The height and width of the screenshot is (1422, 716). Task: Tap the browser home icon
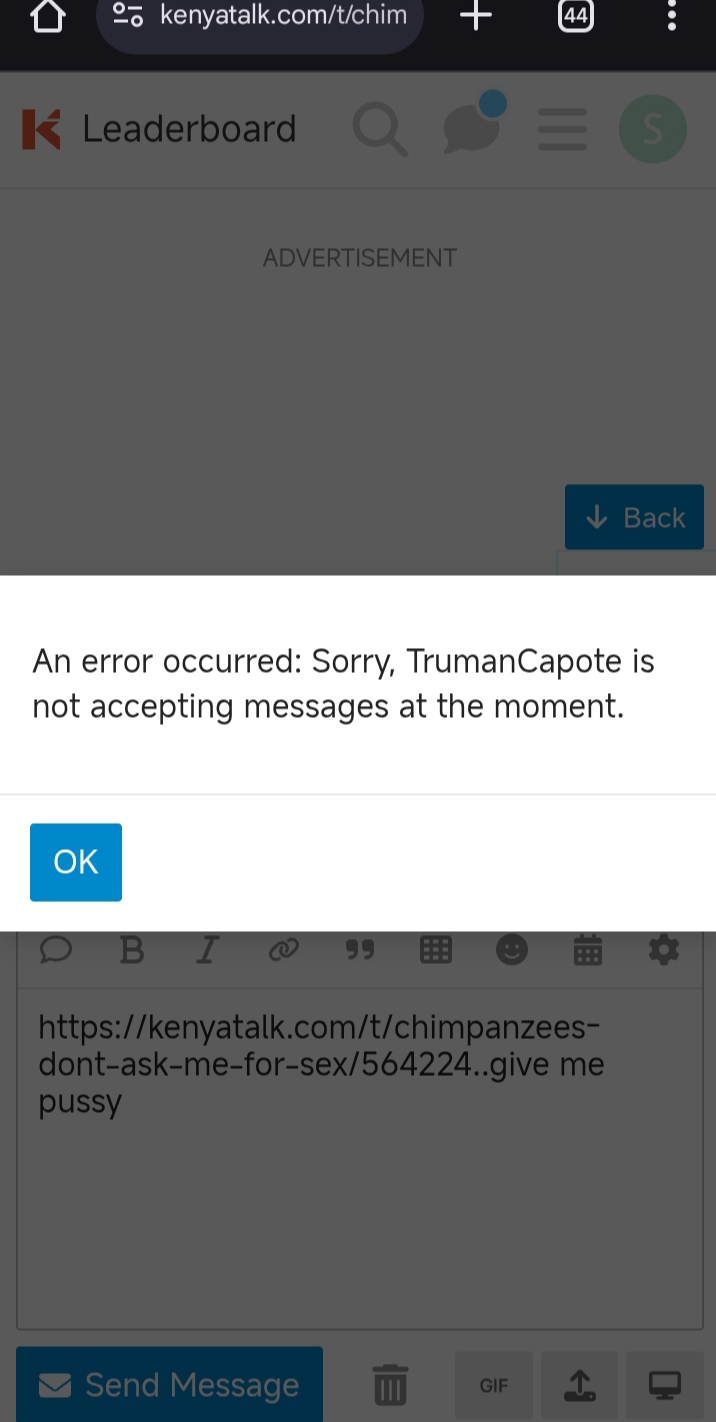48,15
